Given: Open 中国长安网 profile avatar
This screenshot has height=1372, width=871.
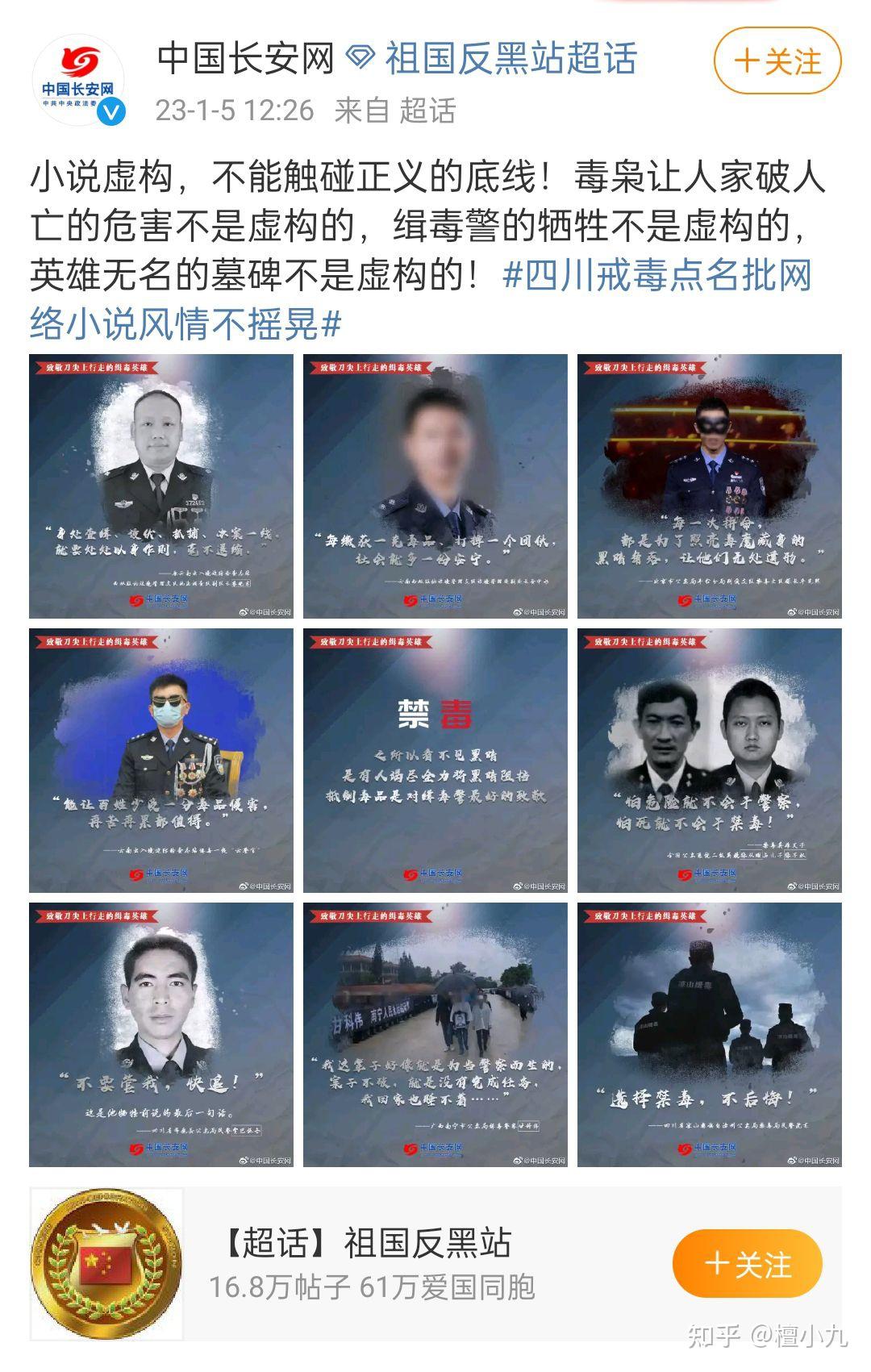Looking at the screenshot, I should [x=78, y=81].
